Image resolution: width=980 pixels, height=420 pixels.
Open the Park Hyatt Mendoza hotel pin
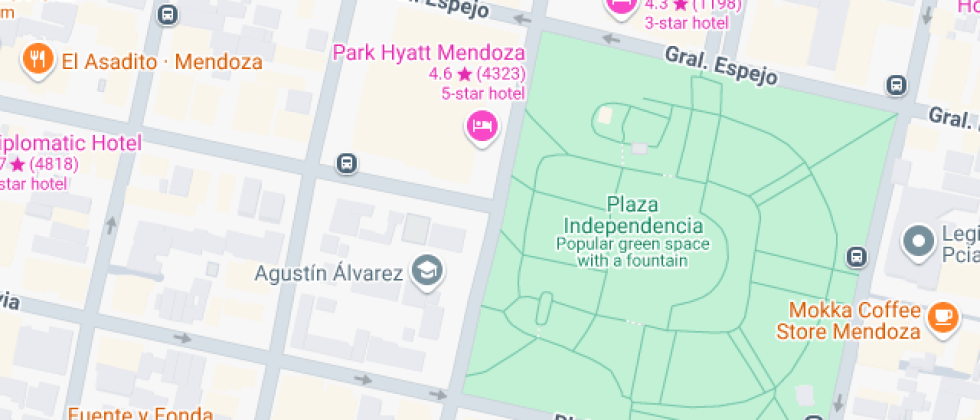482,127
